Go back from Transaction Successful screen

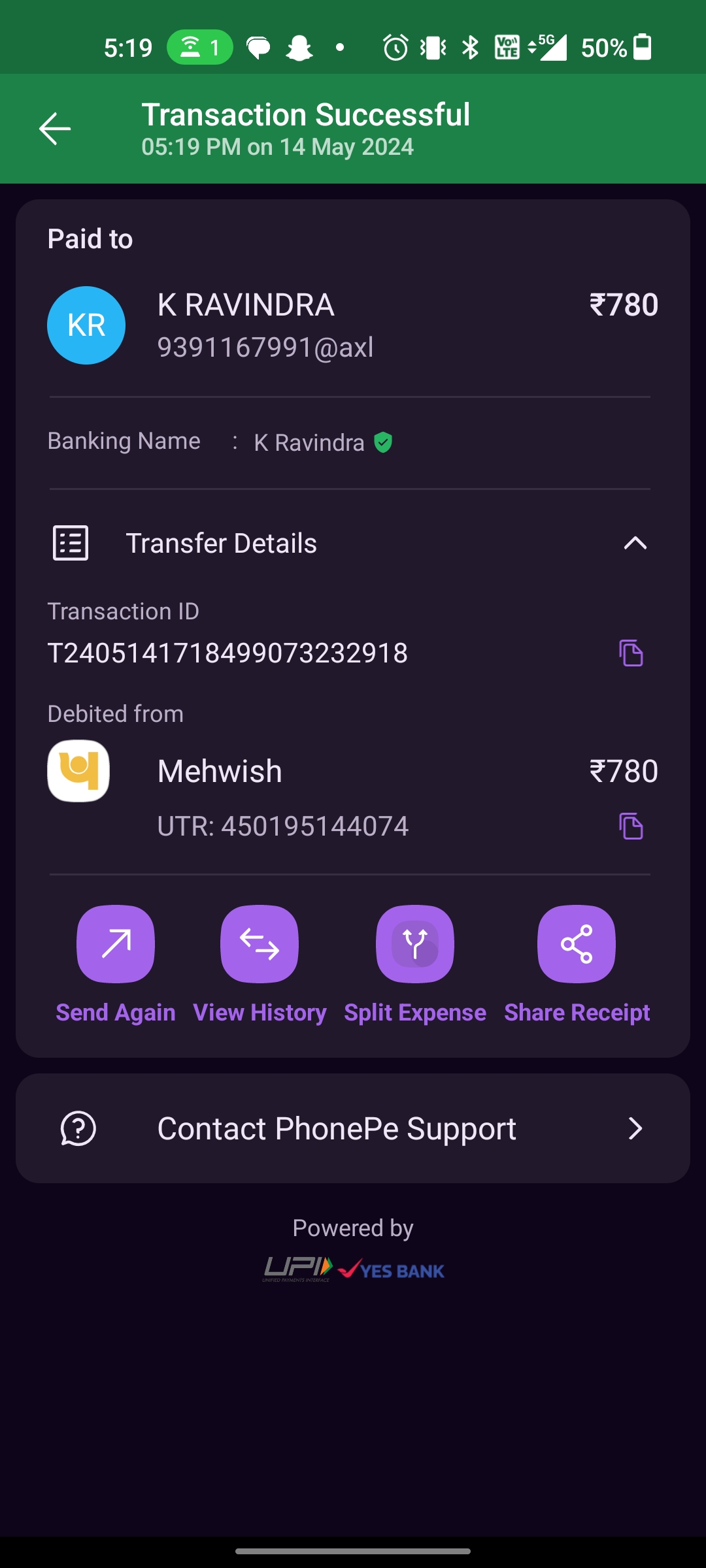coord(55,129)
